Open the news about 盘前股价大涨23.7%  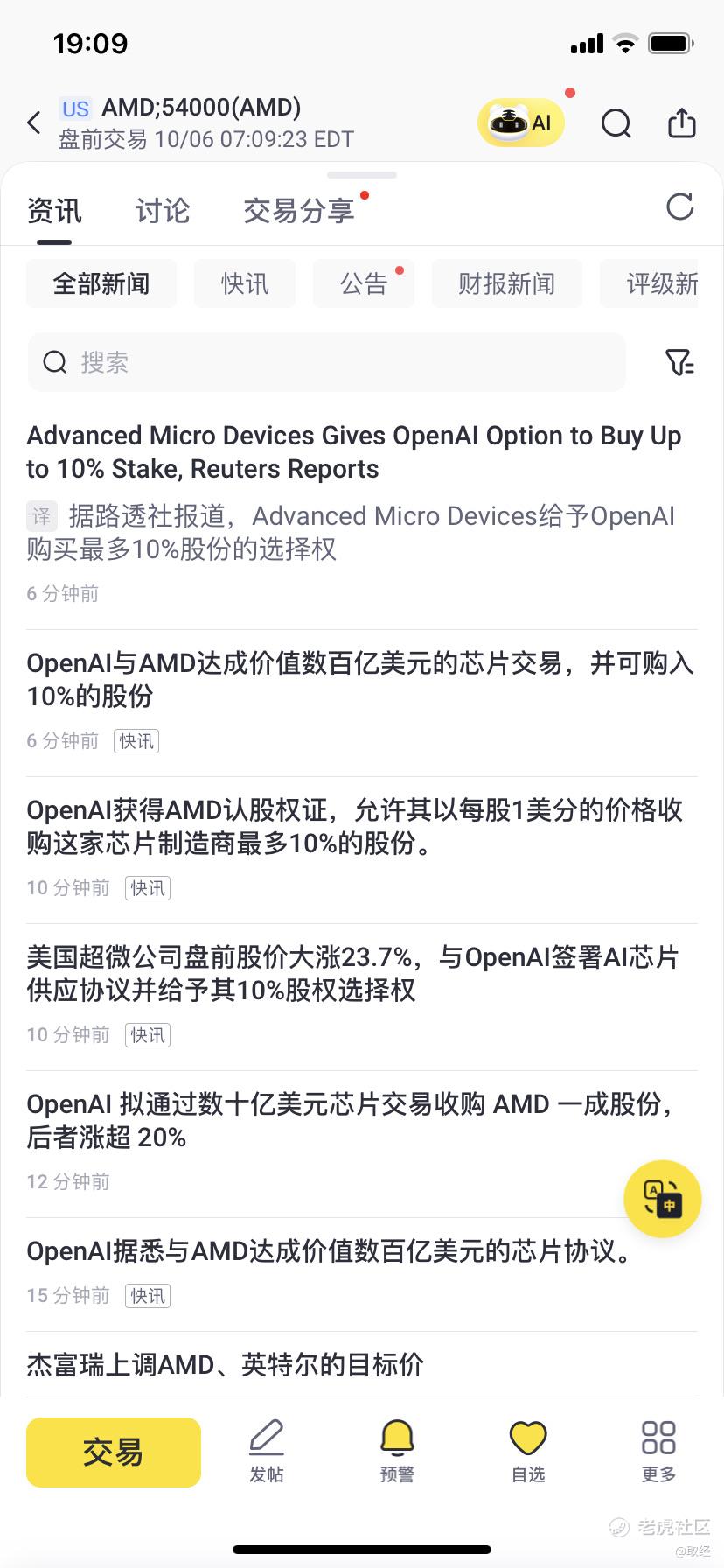352,973
